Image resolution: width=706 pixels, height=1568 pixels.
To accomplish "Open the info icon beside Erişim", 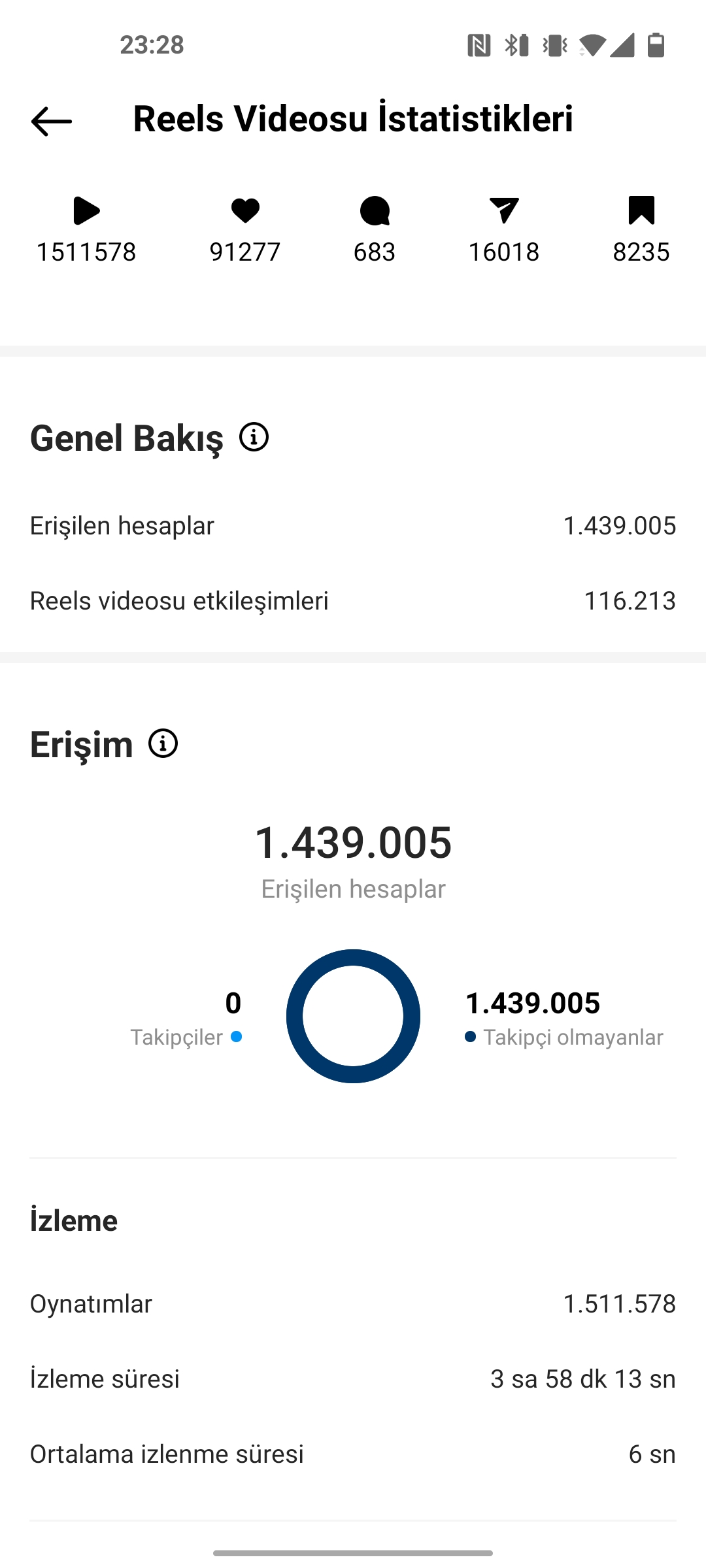I will click(163, 743).
